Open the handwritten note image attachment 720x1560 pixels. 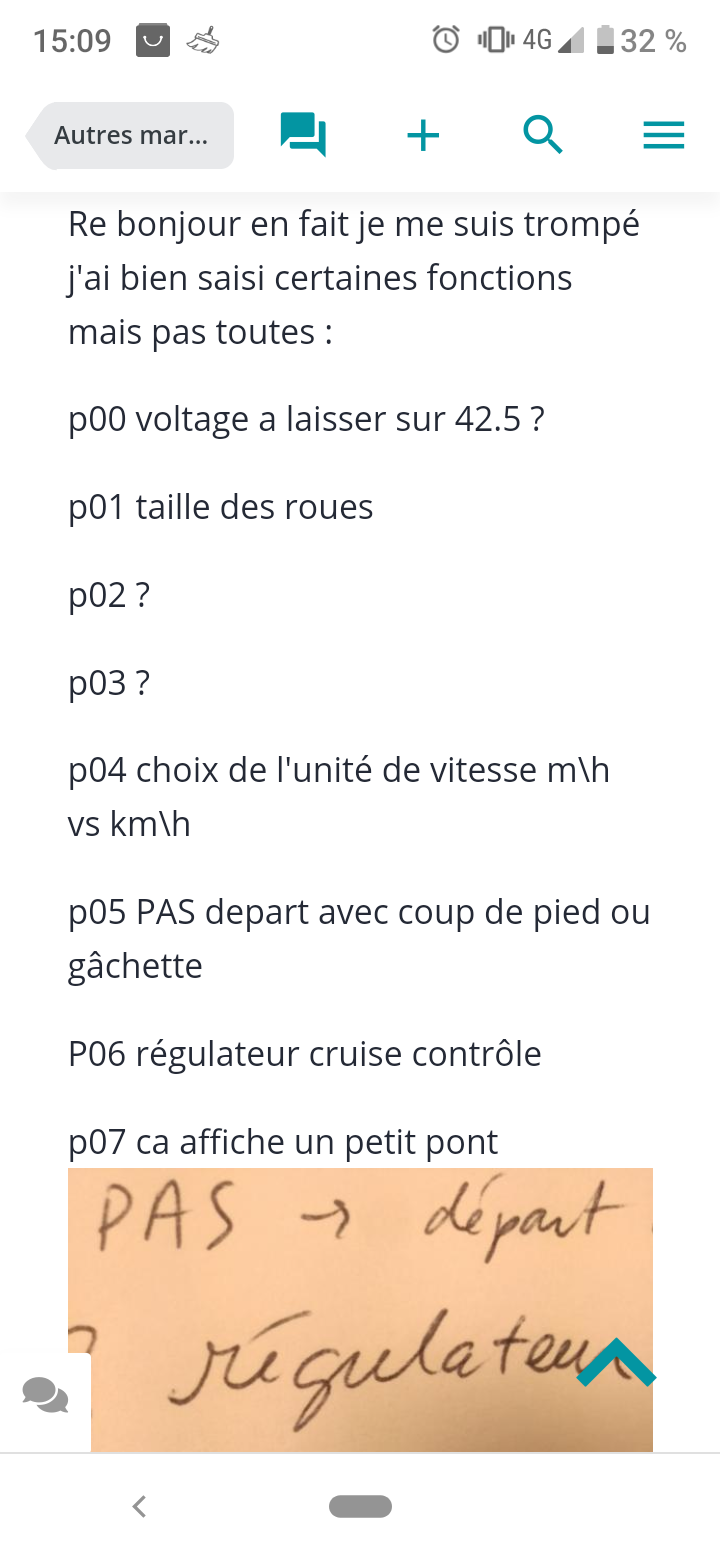pyautogui.click(x=360, y=1309)
